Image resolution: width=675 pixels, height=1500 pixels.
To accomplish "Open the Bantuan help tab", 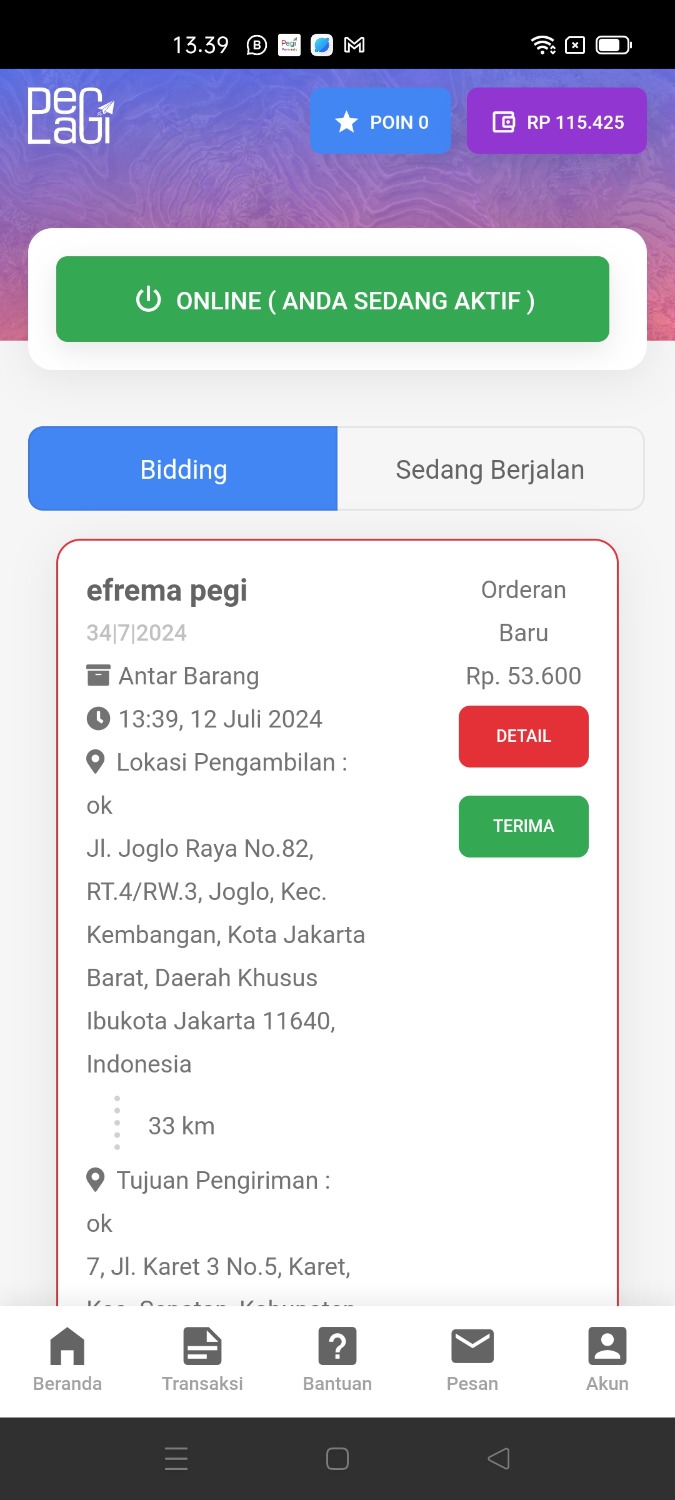I will click(x=337, y=1360).
